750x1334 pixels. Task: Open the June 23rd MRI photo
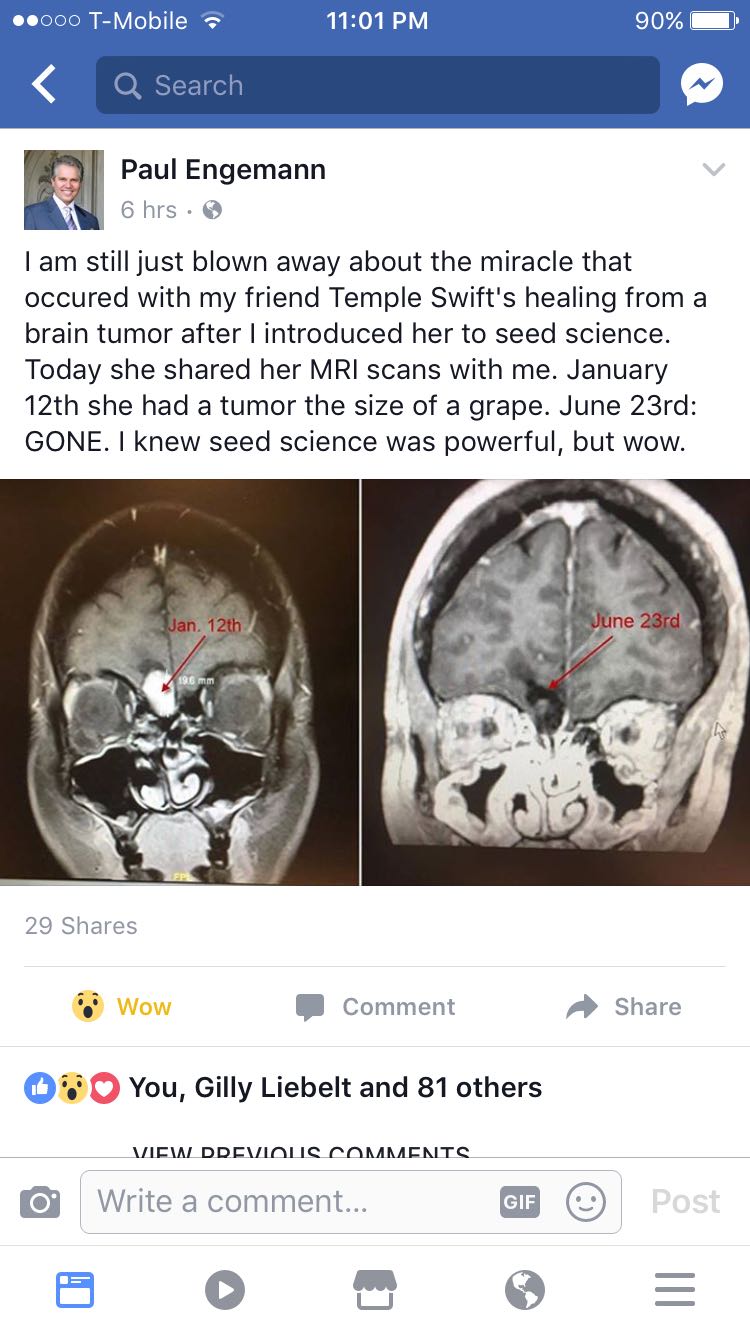tap(555, 682)
